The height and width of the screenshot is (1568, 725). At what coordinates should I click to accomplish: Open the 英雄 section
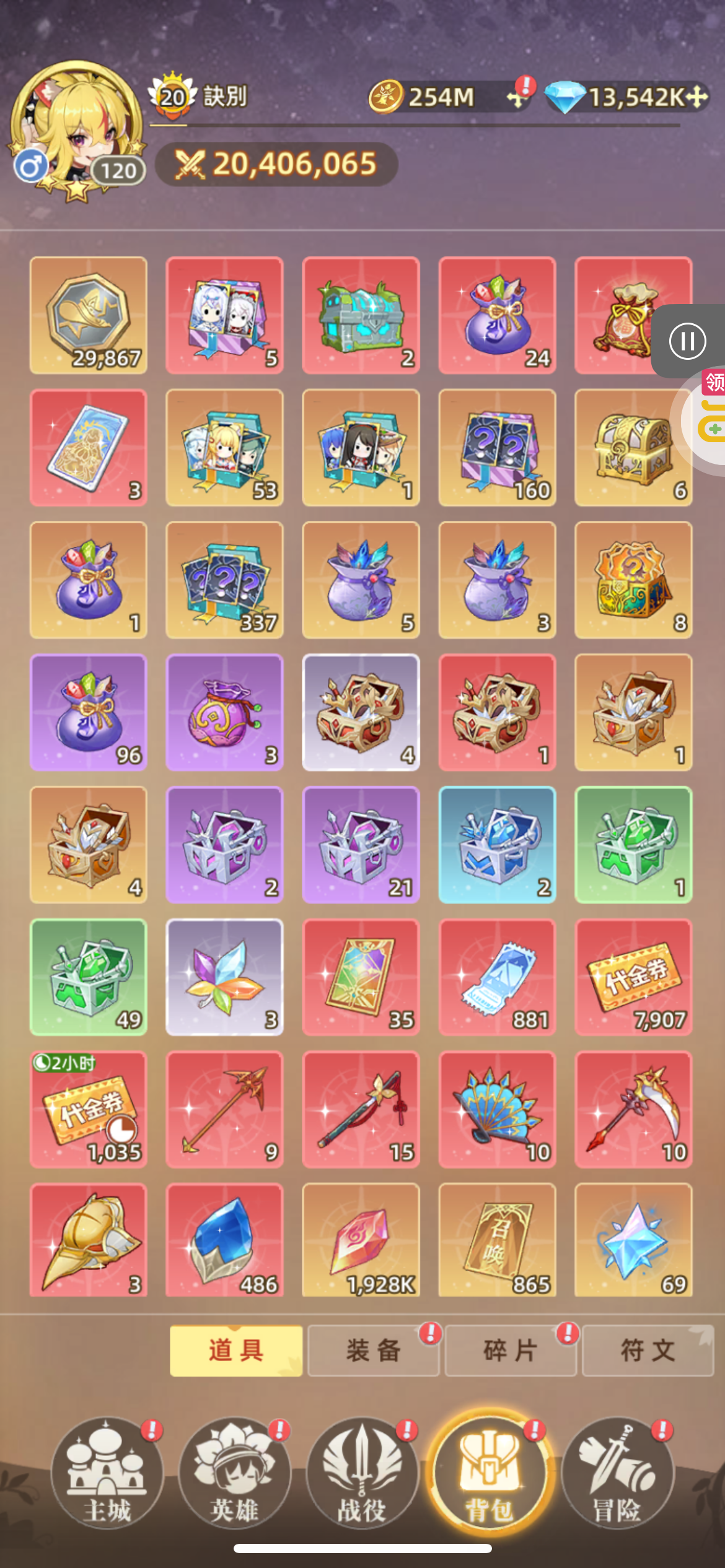point(234,1473)
